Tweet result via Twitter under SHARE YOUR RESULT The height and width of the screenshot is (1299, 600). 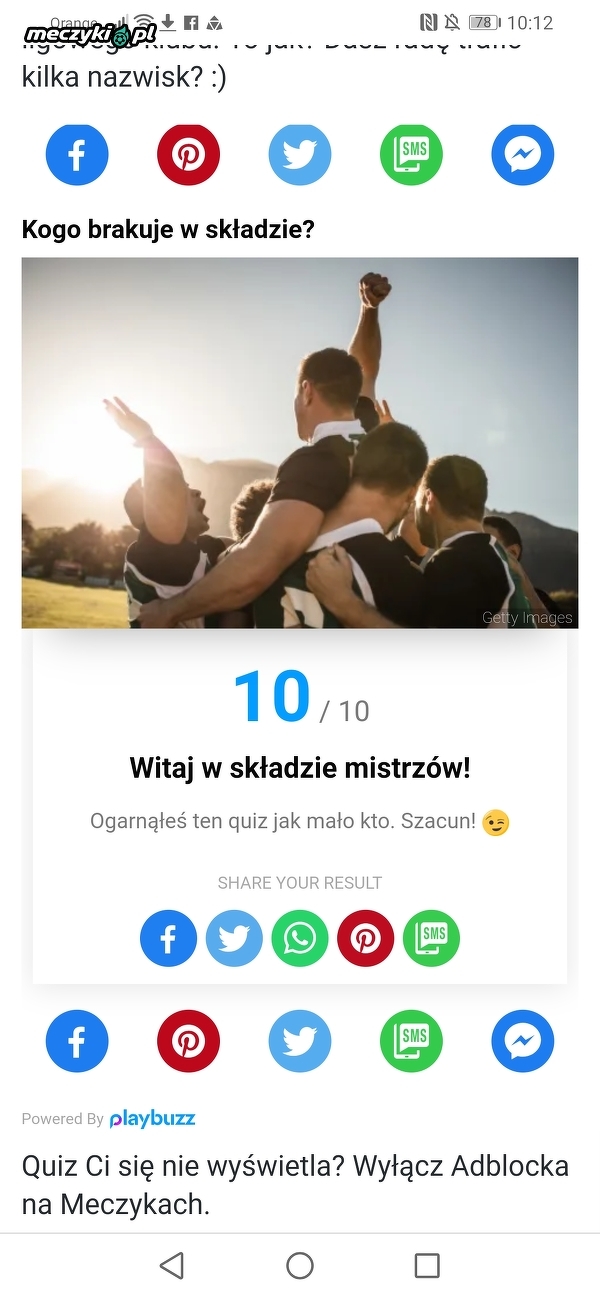234,938
